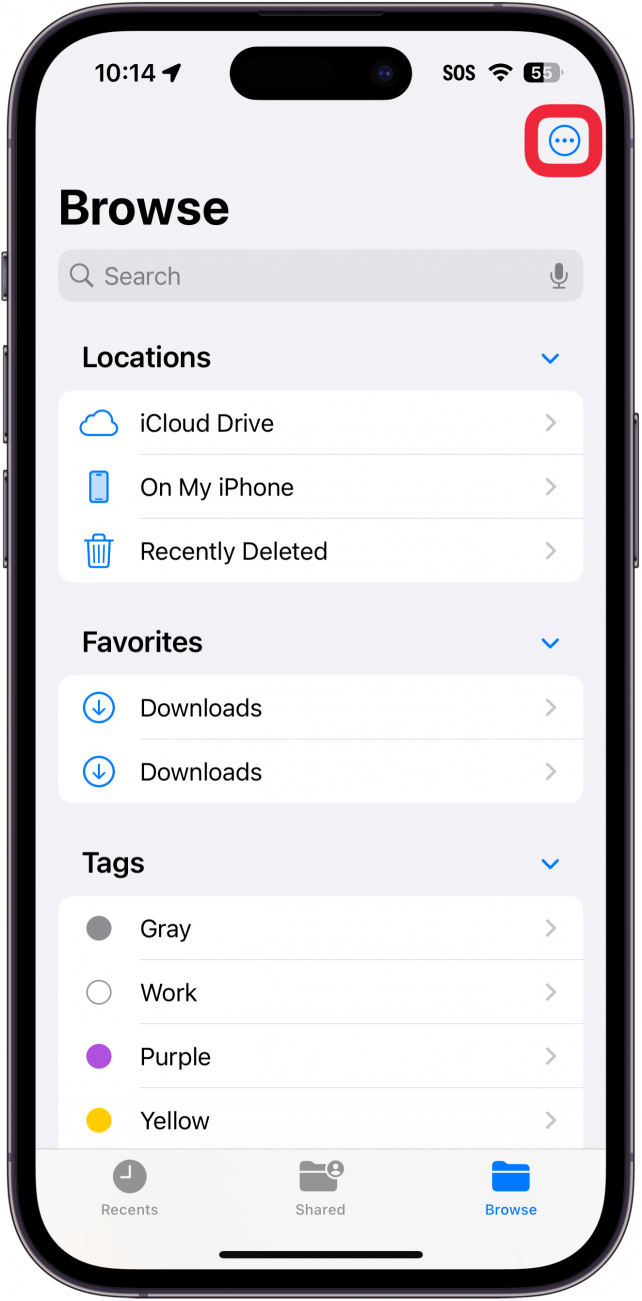Collapse the Favorites section
Screen dimensions: 642x1301
tap(549, 643)
